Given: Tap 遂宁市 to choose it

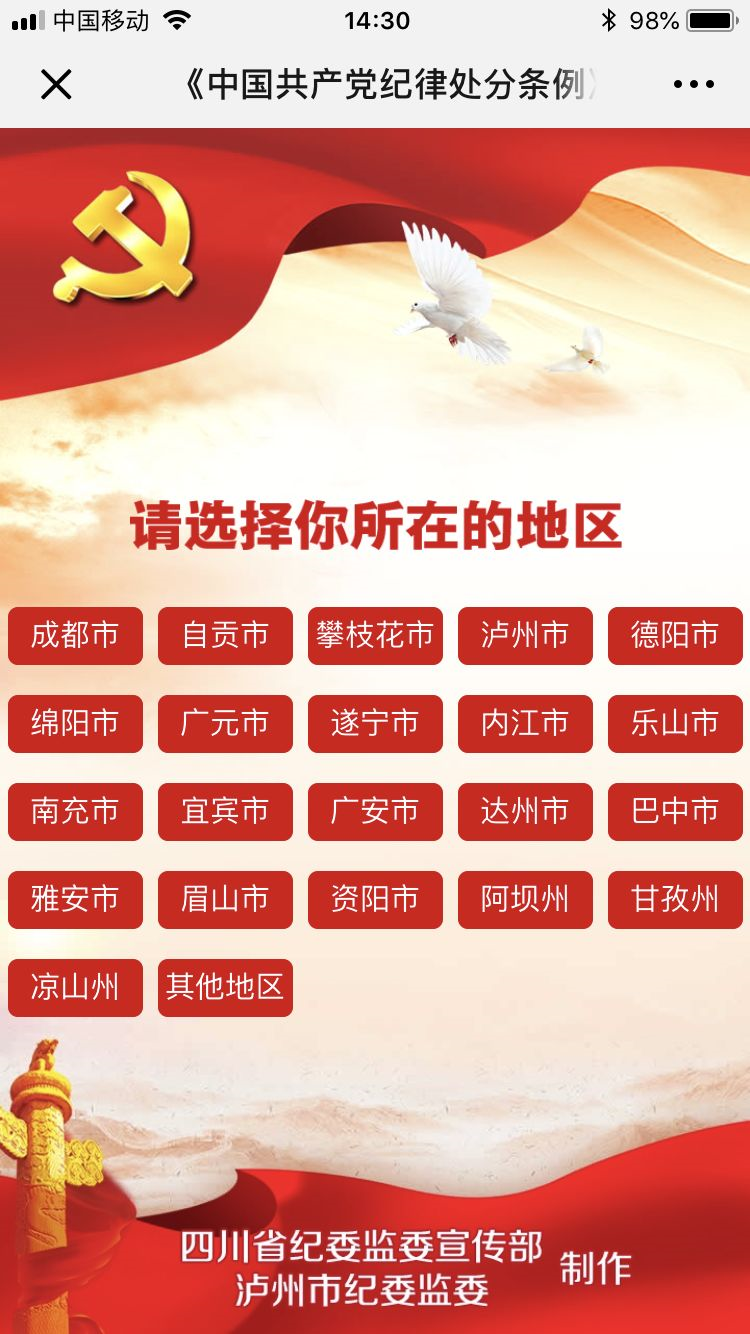Looking at the screenshot, I should (x=375, y=723).
